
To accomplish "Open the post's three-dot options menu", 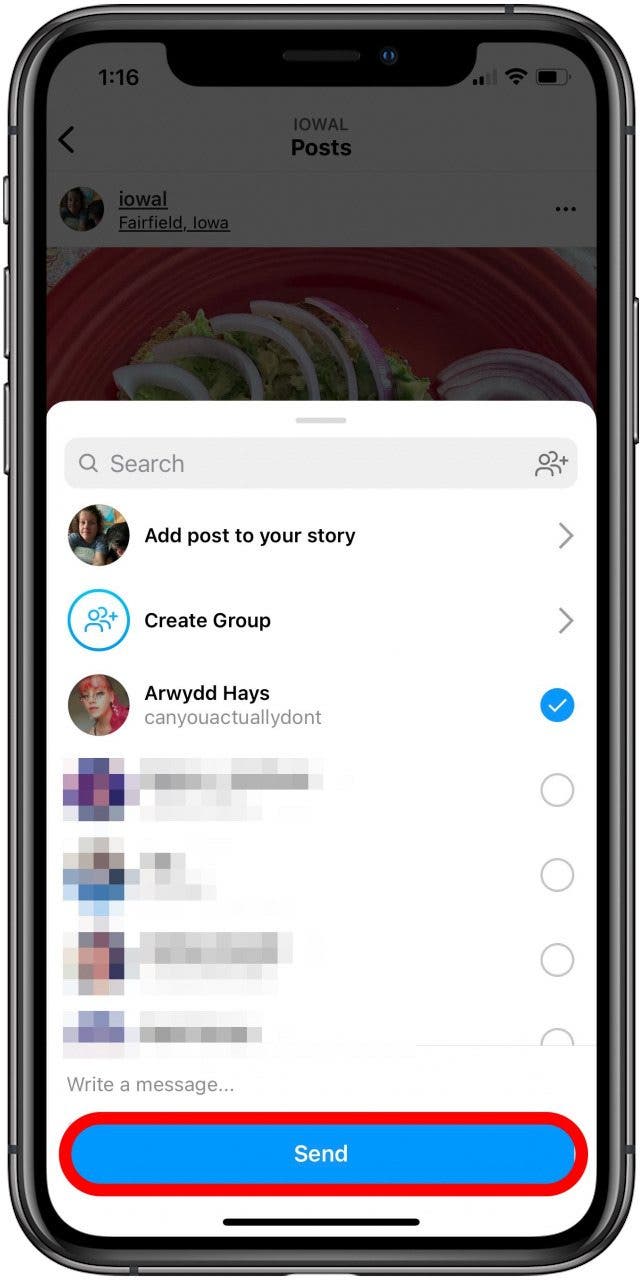I will [565, 209].
